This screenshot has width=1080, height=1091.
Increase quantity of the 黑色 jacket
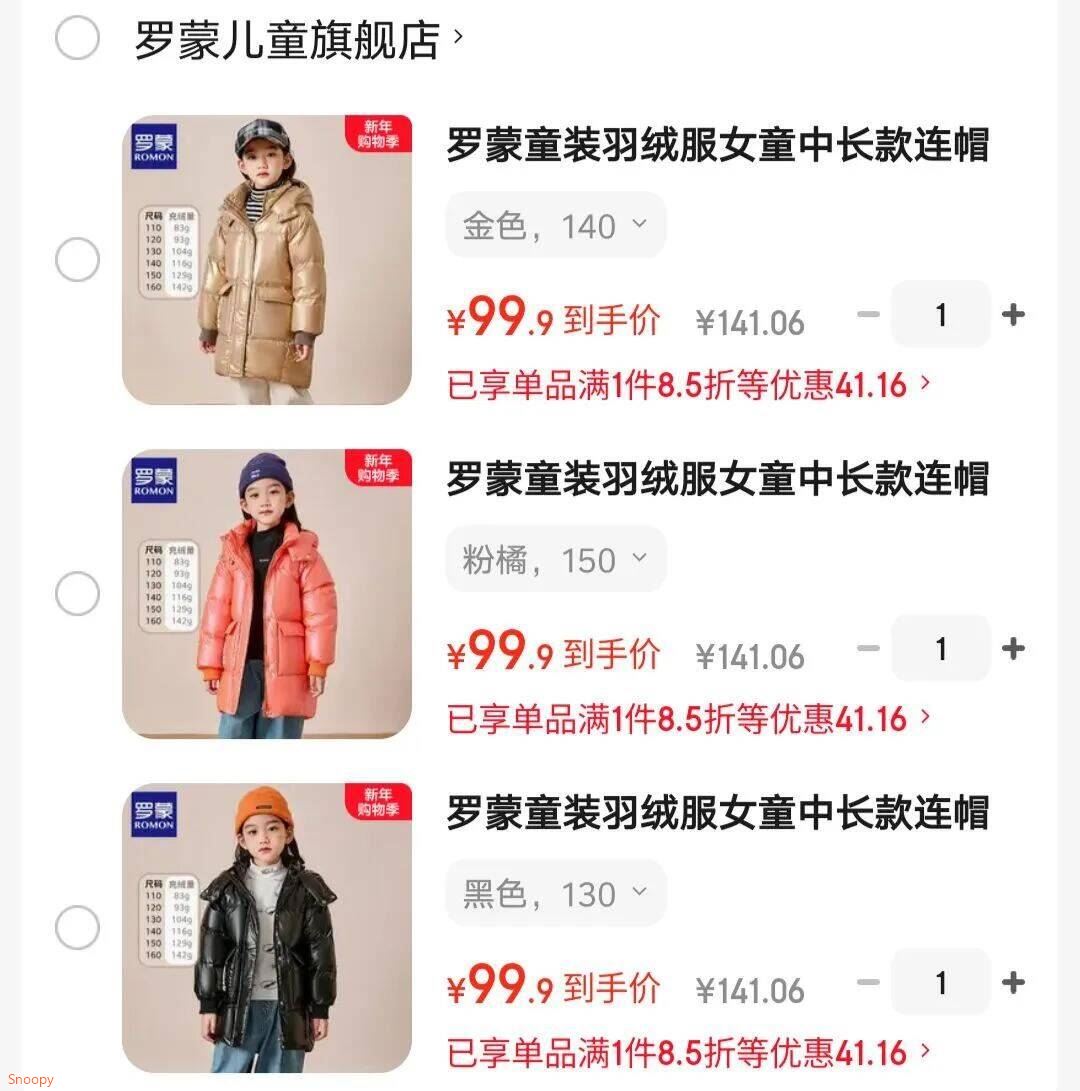[1013, 983]
